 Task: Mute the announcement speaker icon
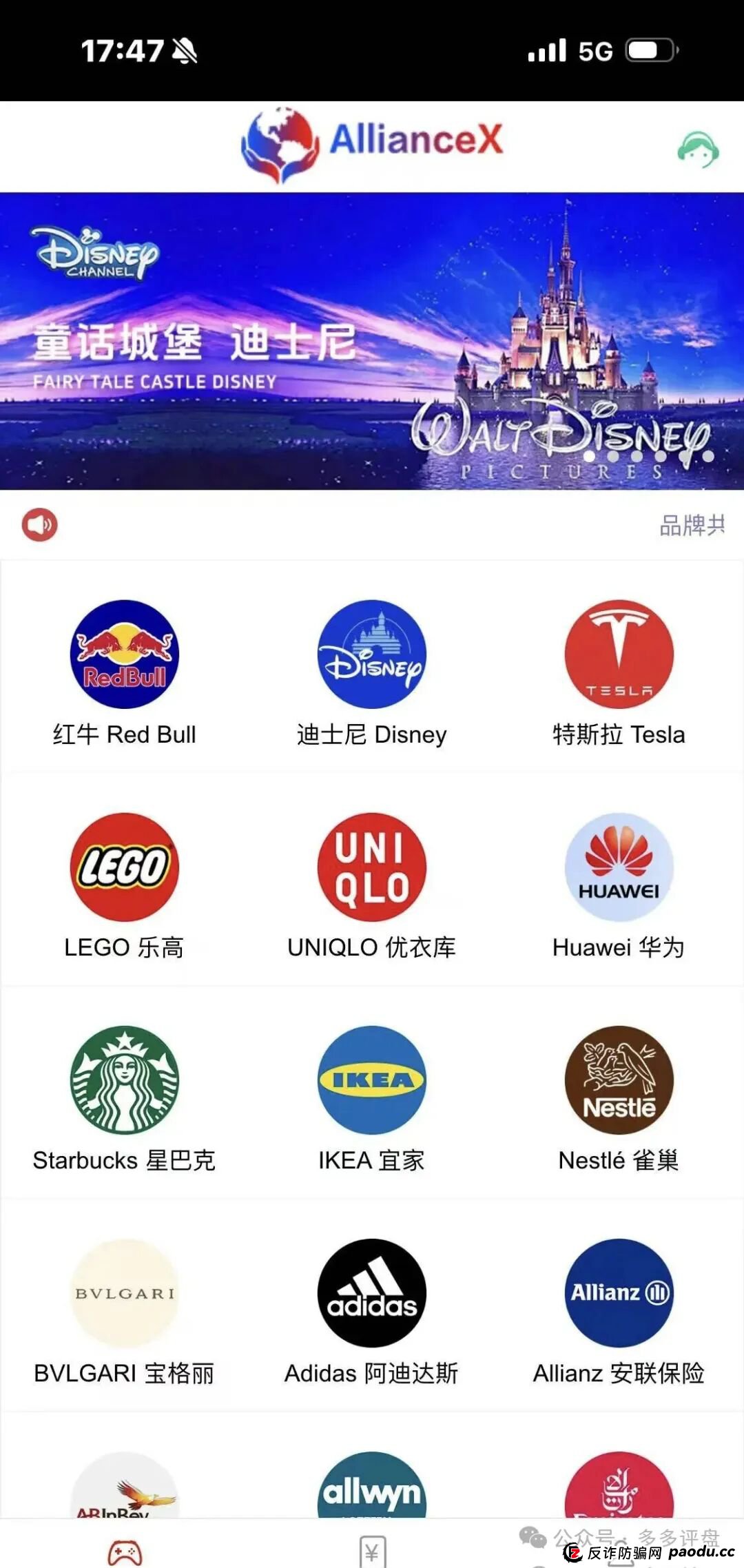pyautogui.click(x=39, y=524)
